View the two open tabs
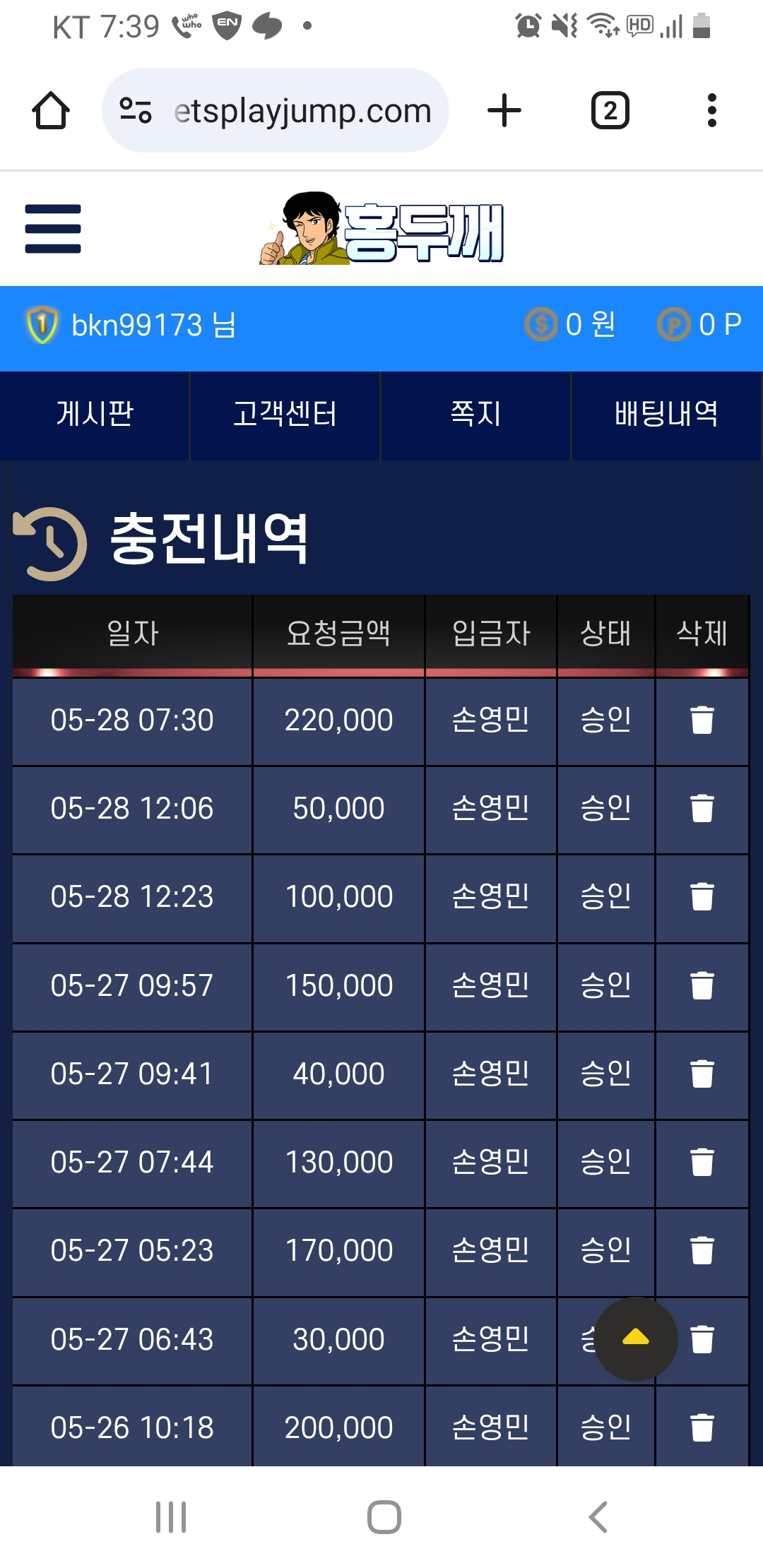The width and height of the screenshot is (763, 1568). tap(610, 111)
